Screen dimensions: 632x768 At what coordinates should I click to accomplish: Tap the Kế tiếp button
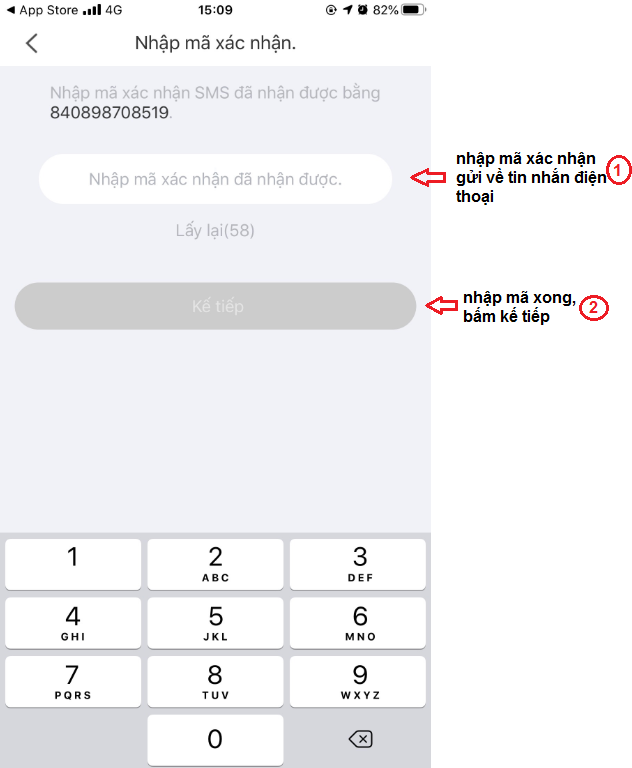coord(215,306)
